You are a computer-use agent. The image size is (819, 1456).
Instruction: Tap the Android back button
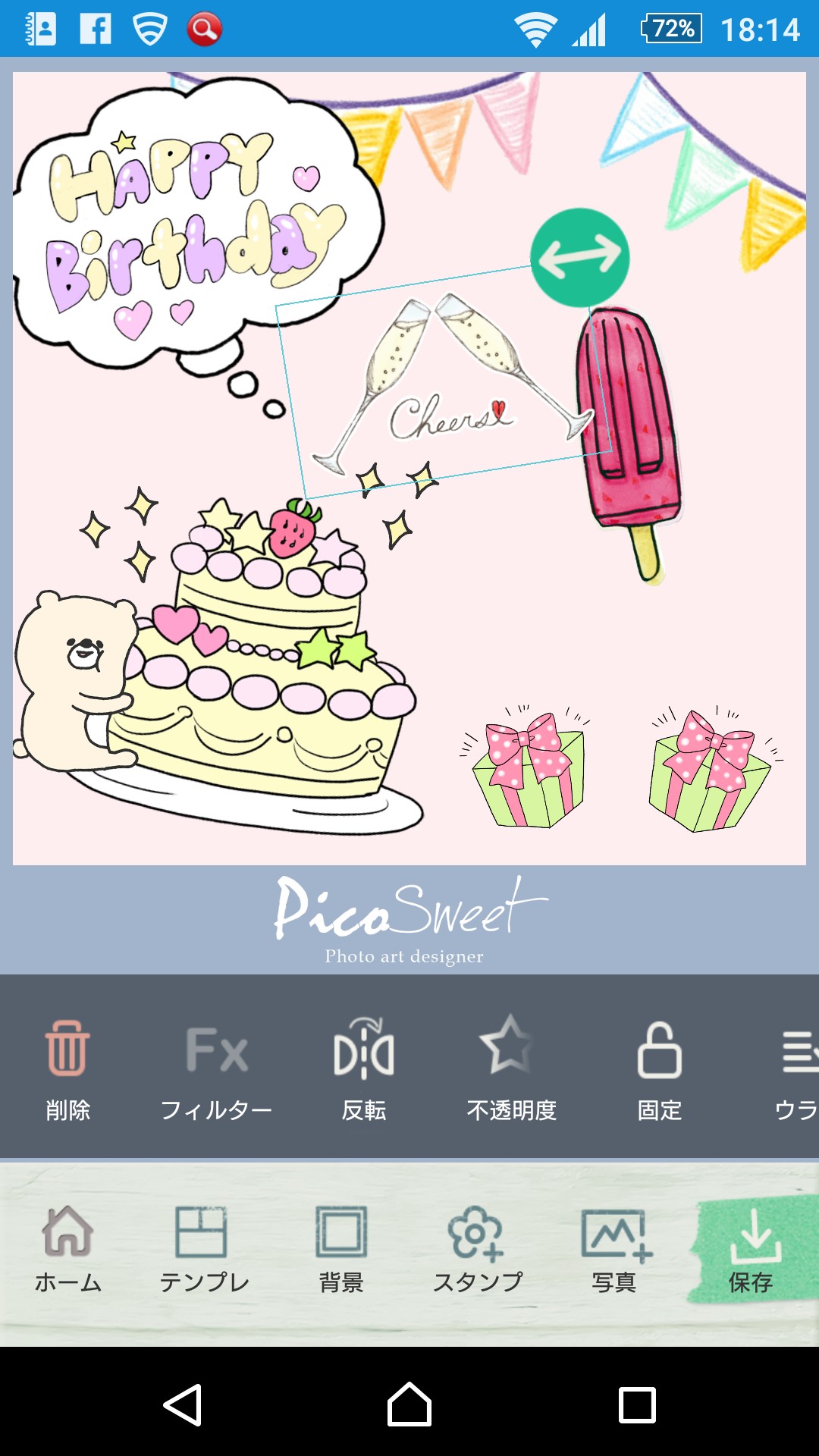(x=183, y=1404)
